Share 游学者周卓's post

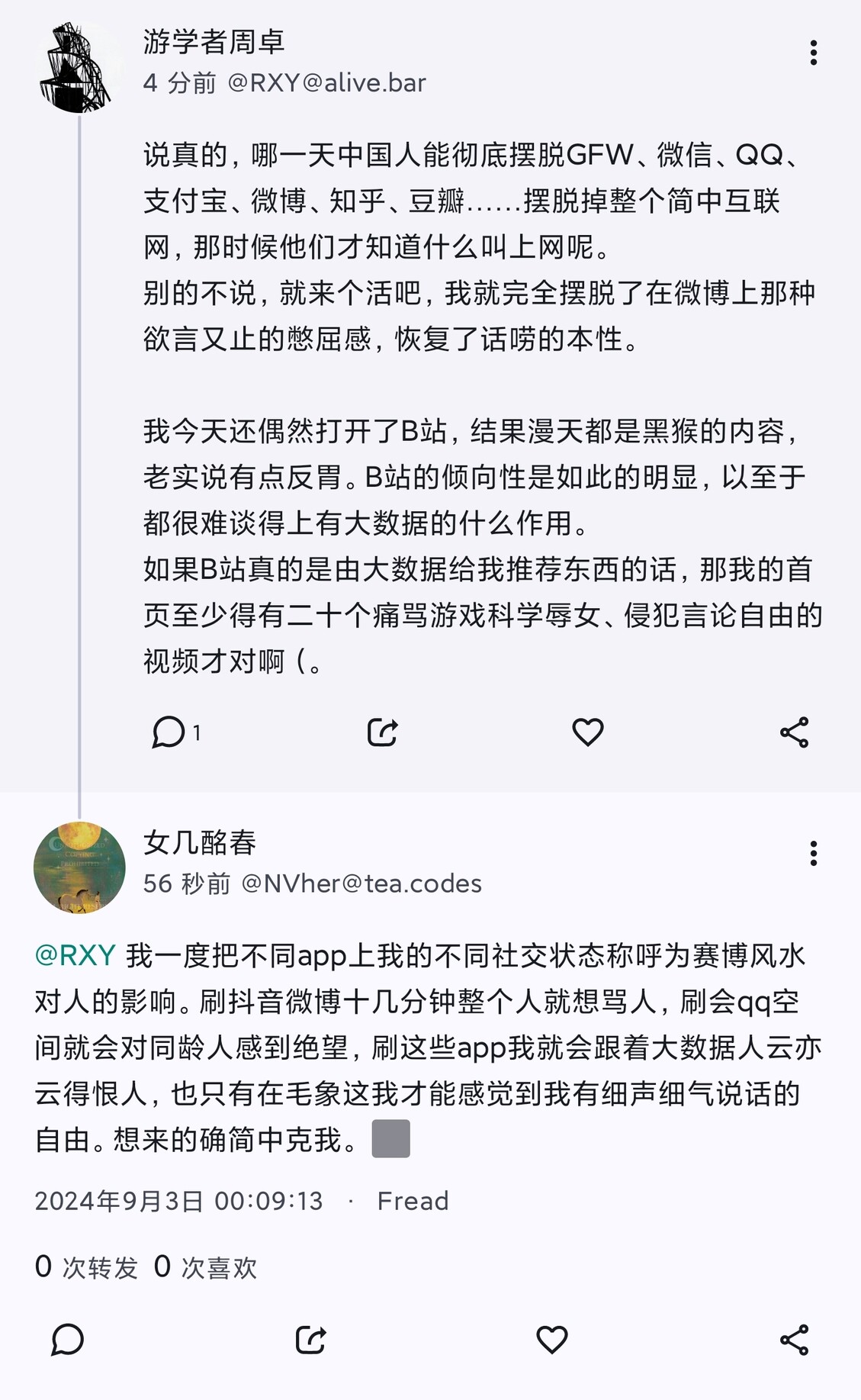(x=794, y=732)
